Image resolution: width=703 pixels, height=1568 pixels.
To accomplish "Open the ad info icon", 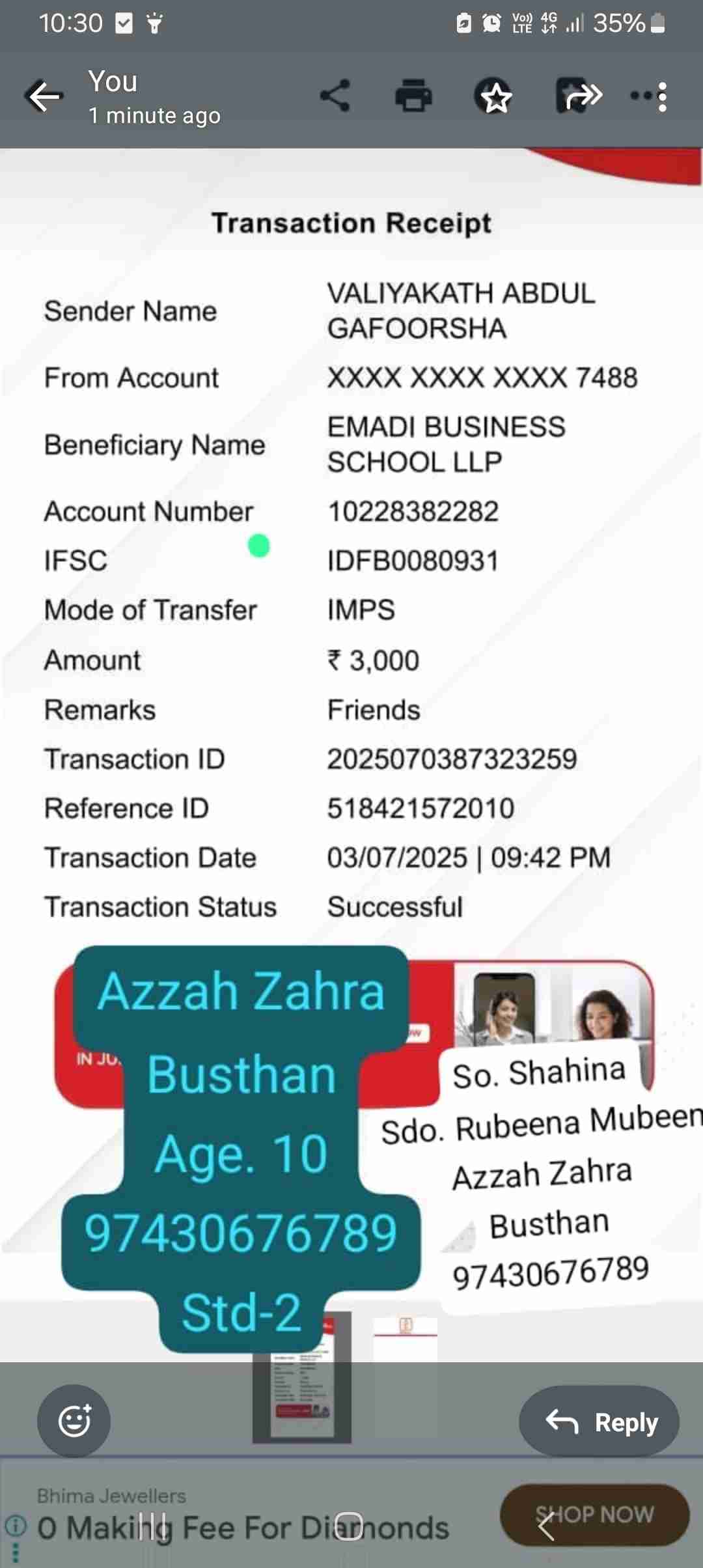I will click(x=16, y=1524).
